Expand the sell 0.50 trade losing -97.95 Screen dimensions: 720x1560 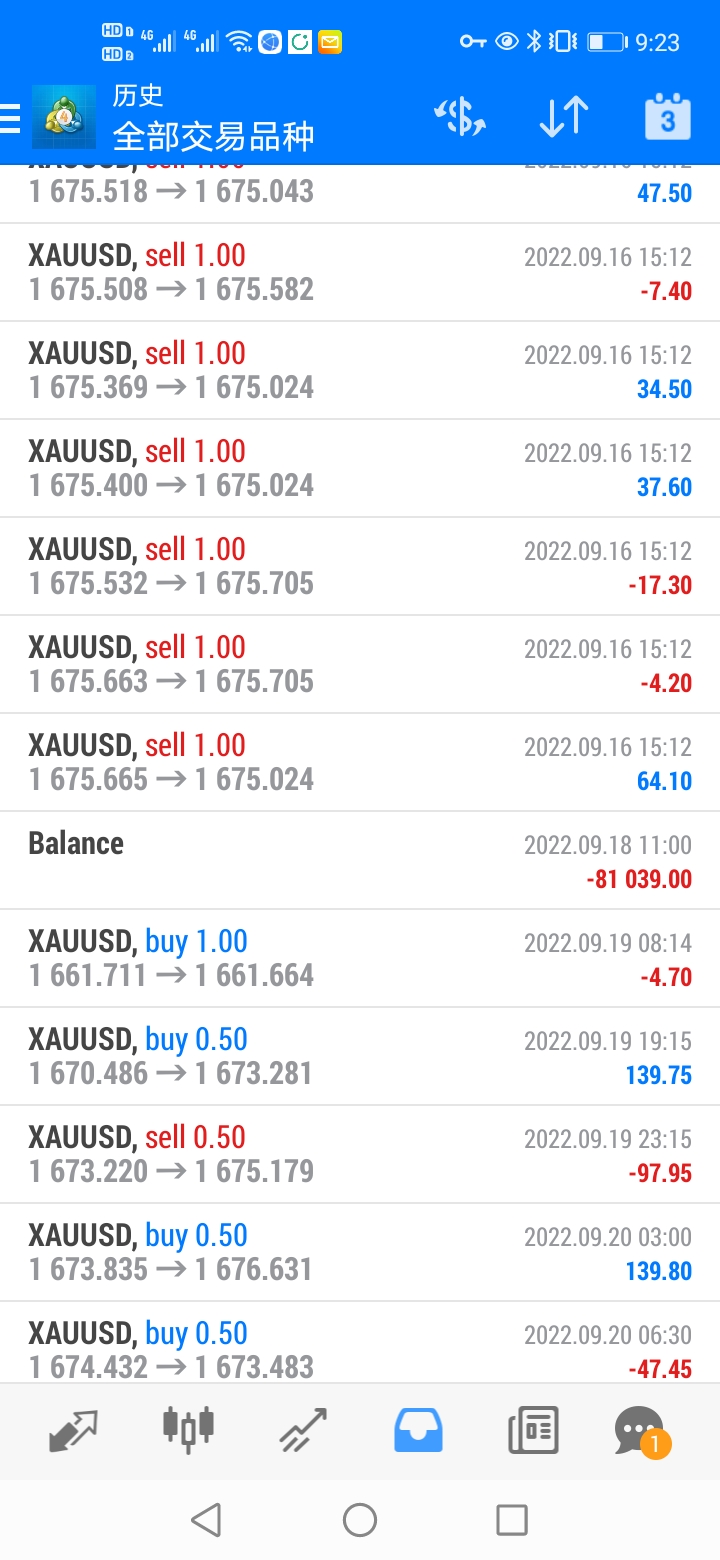tap(360, 1154)
